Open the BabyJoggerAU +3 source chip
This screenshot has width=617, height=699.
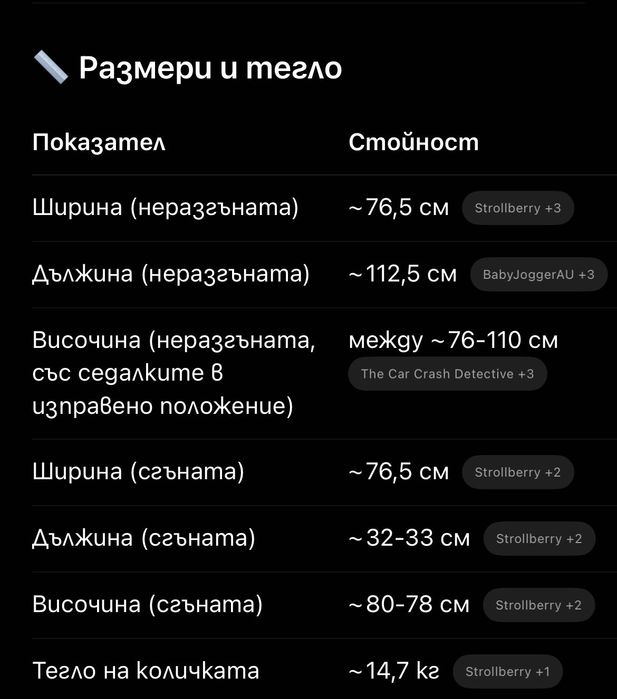(x=538, y=275)
